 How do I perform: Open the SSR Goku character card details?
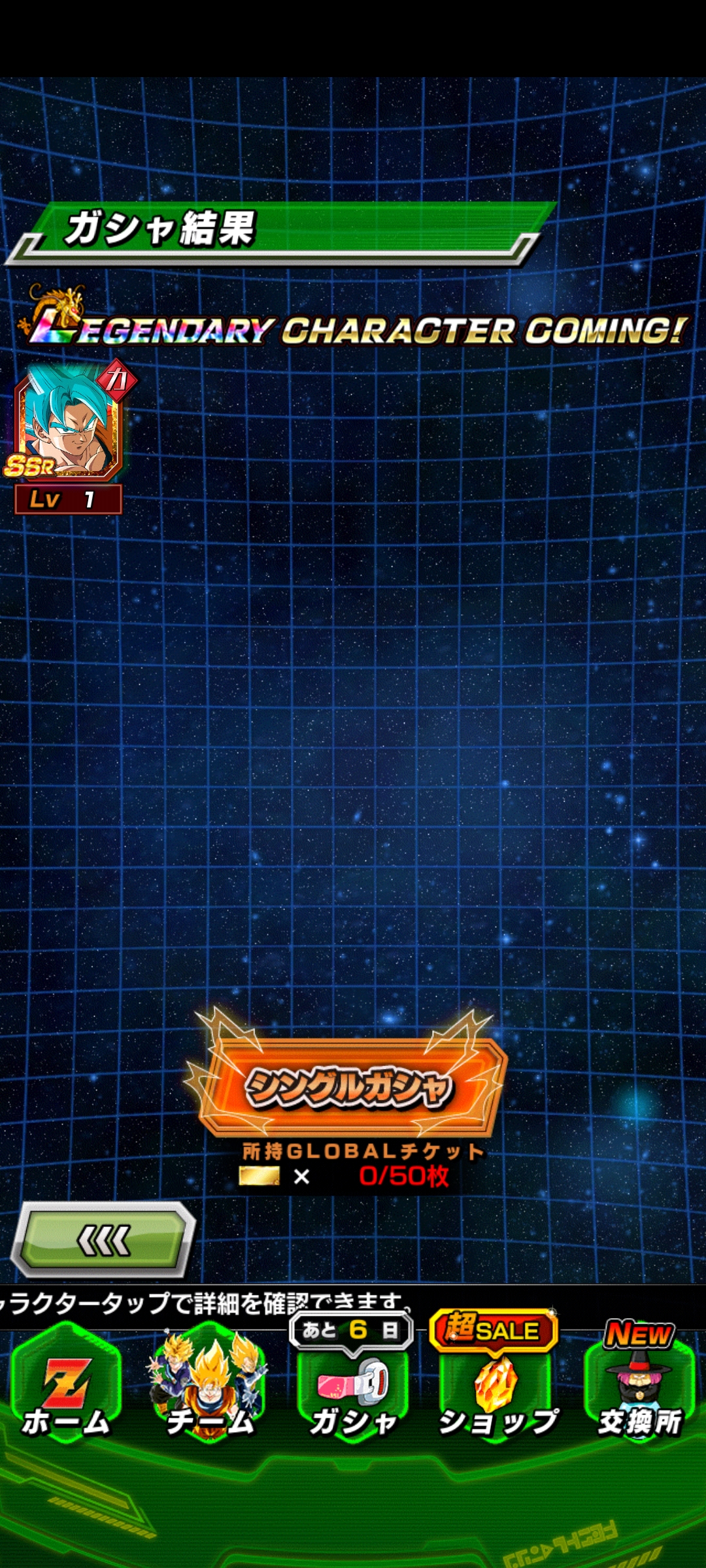pyautogui.click(x=69, y=434)
